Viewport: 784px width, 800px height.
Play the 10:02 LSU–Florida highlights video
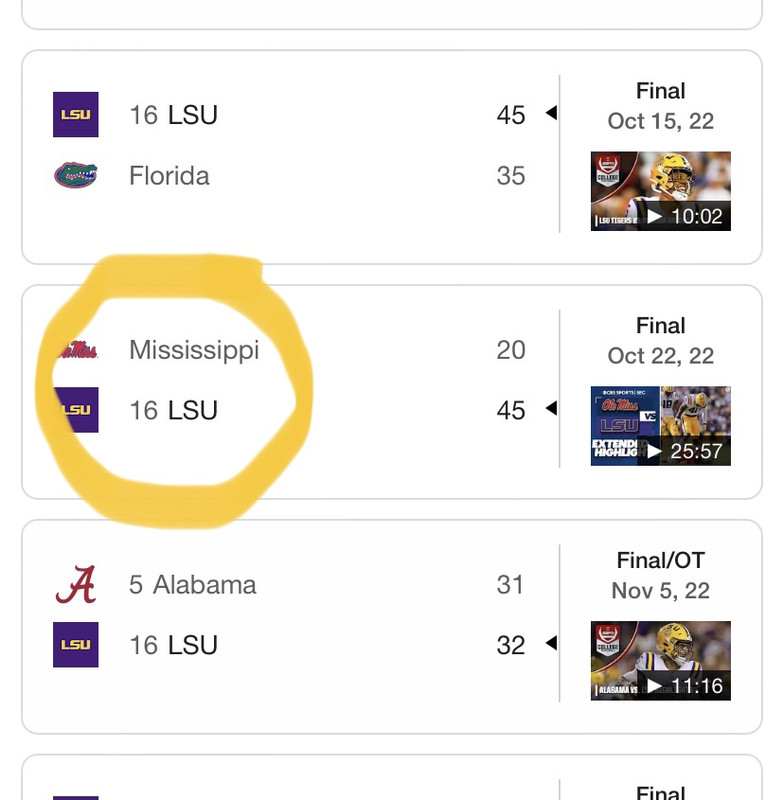tap(660, 191)
